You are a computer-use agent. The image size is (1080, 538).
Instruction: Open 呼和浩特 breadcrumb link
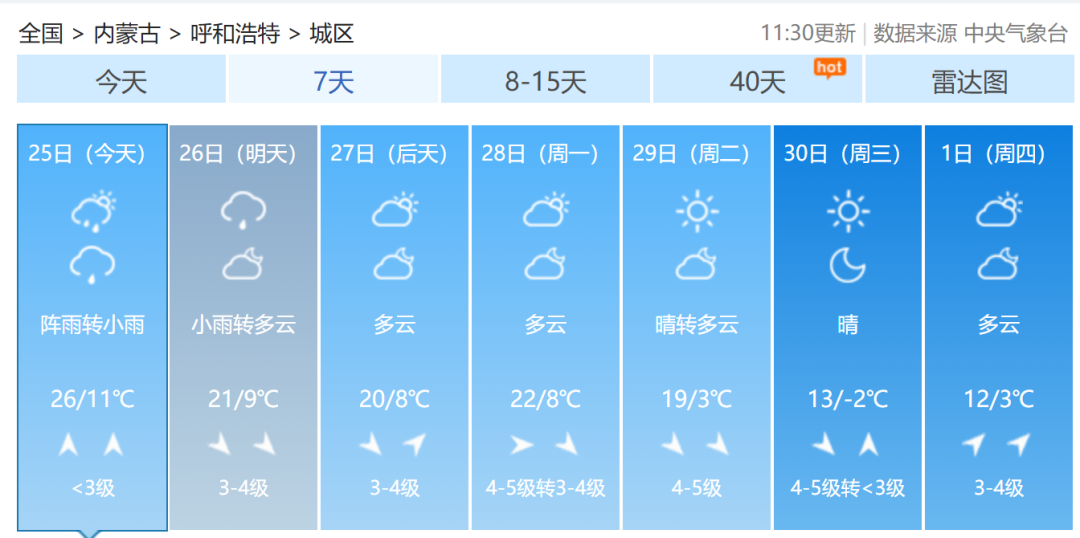[x=235, y=33]
